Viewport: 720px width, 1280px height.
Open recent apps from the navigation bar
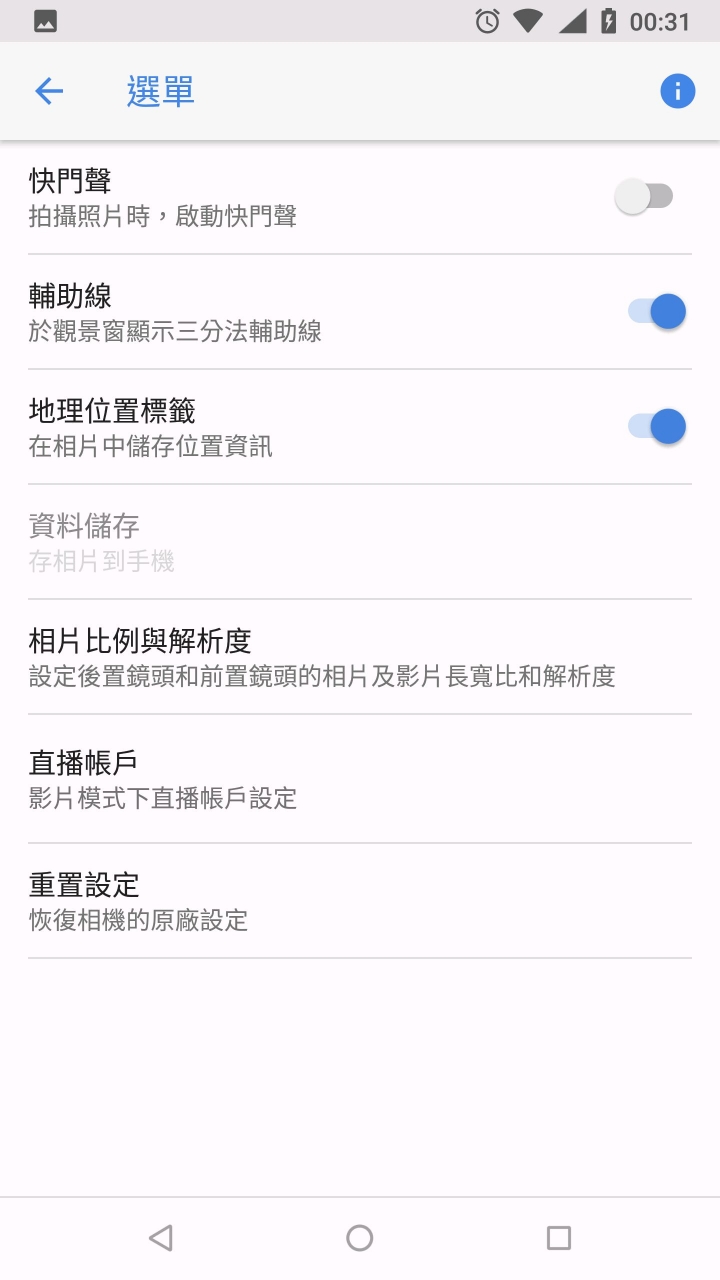tap(558, 1238)
